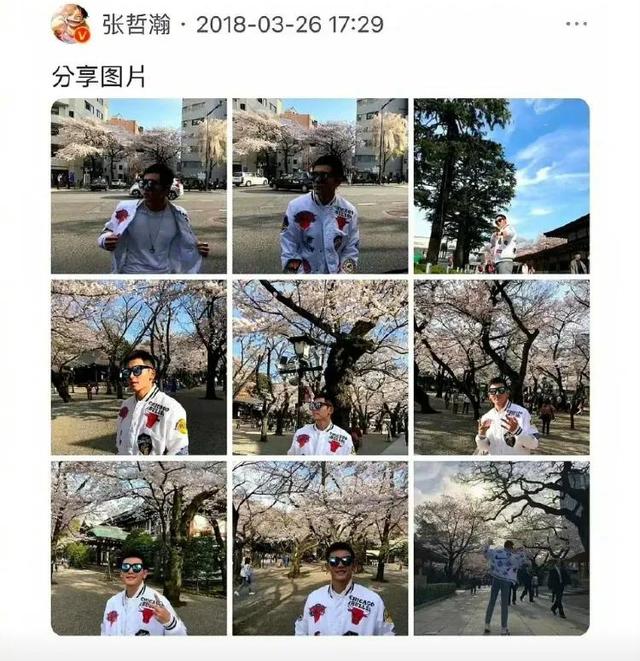View the street photo with the jacket zipped
This screenshot has height=661, width=640.
point(320,186)
